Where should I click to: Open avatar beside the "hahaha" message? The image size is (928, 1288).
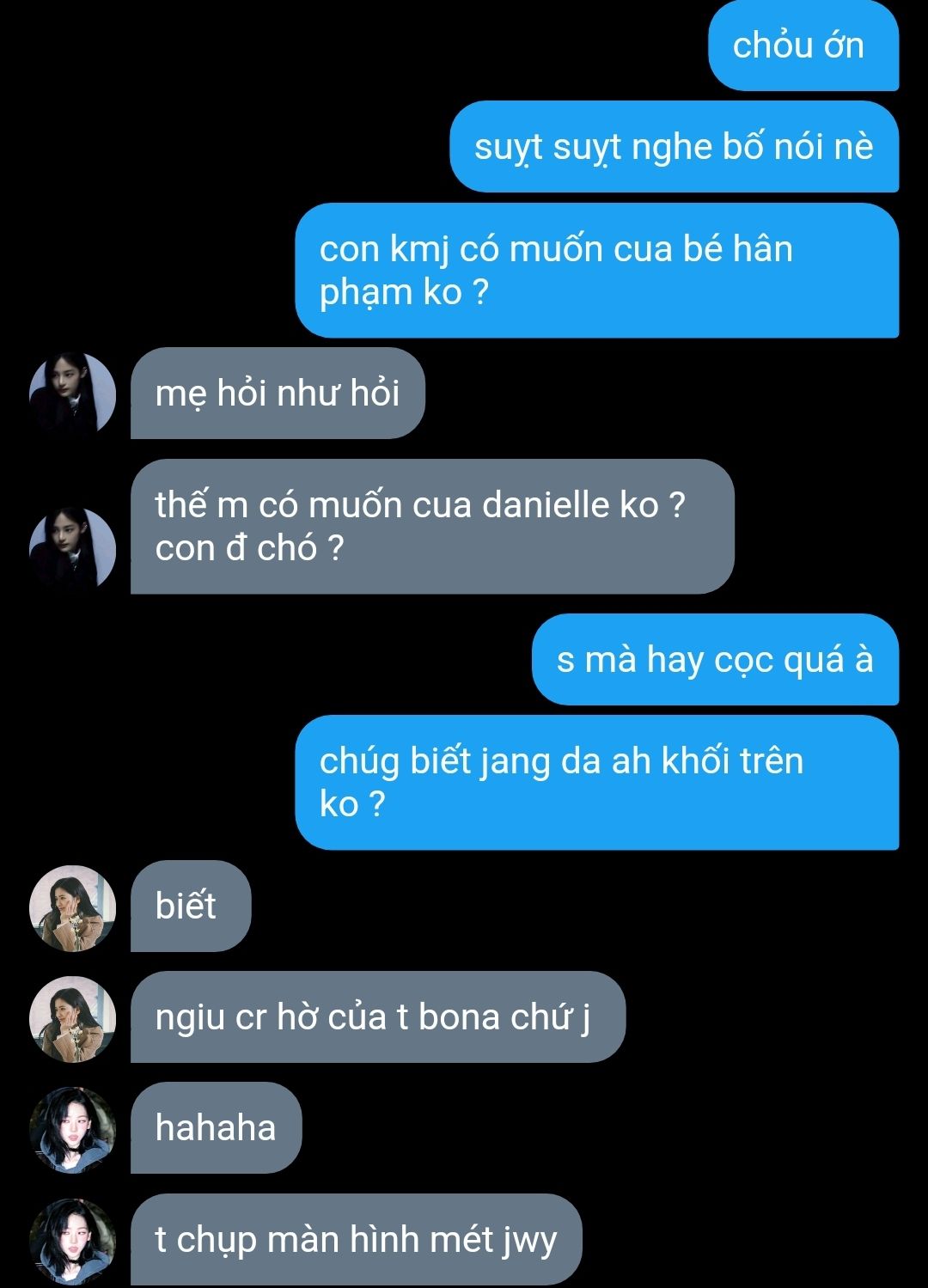72,1129
